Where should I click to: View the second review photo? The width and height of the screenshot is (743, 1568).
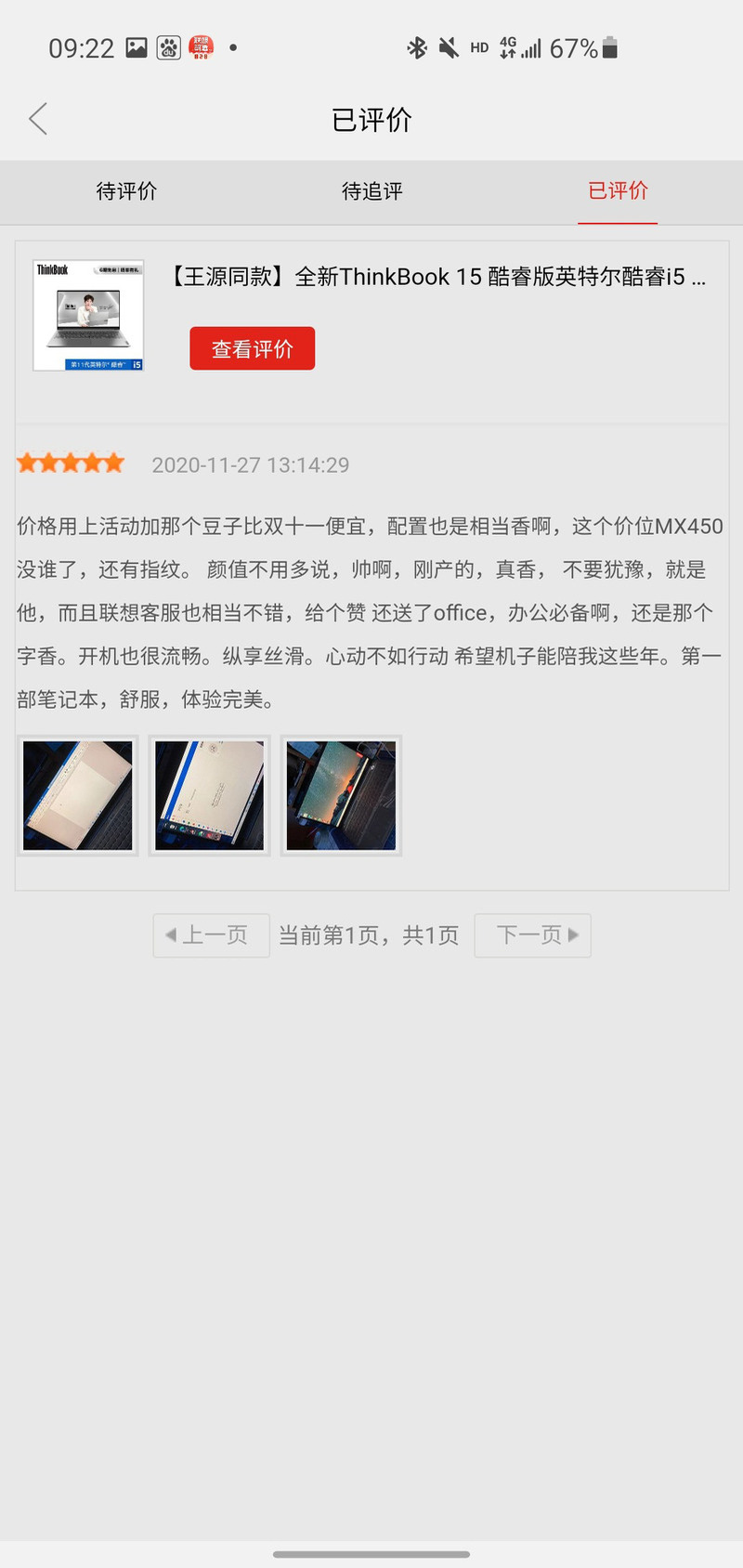pyautogui.click(x=209, y=795)
